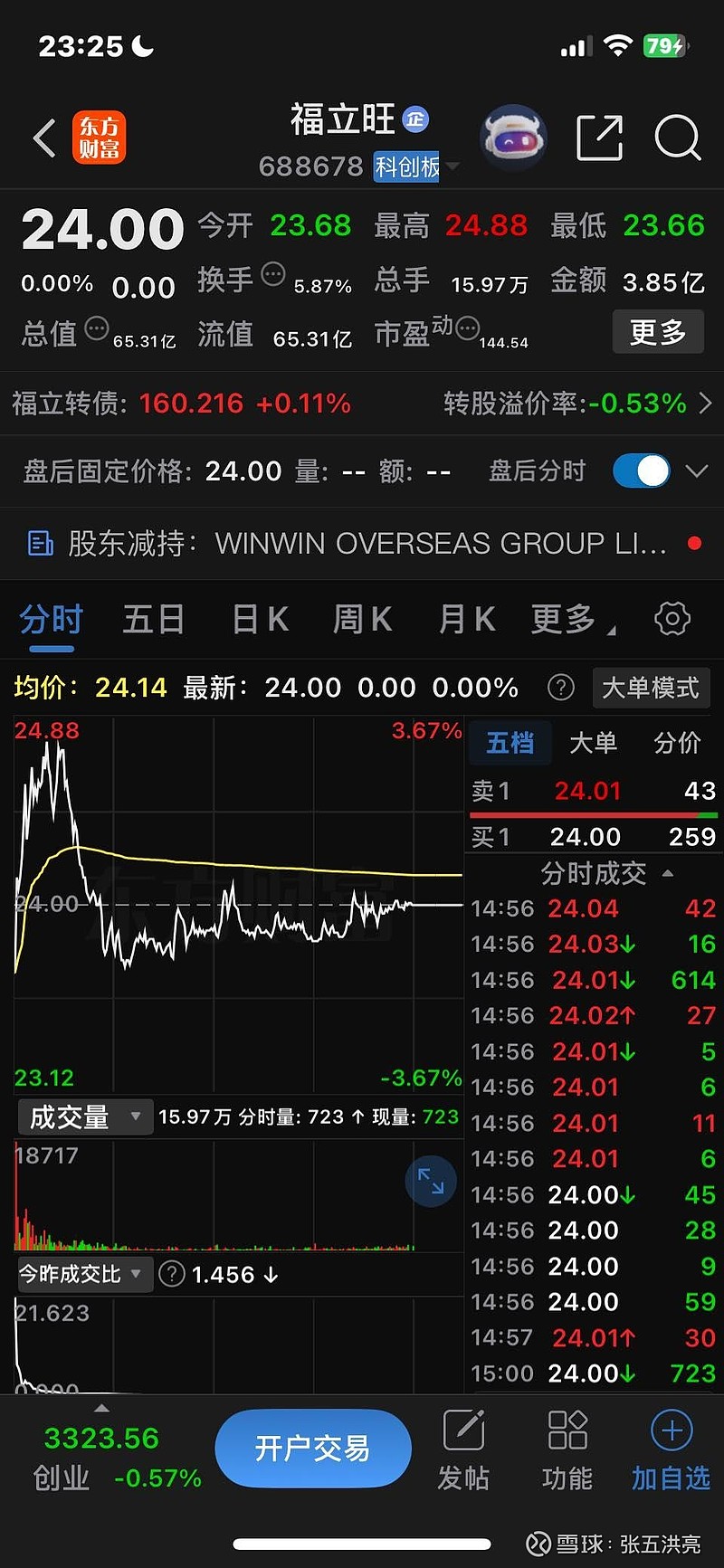Open the AI robot assistant
Screen dimensions: 724x1568
[x=513, y=136]
